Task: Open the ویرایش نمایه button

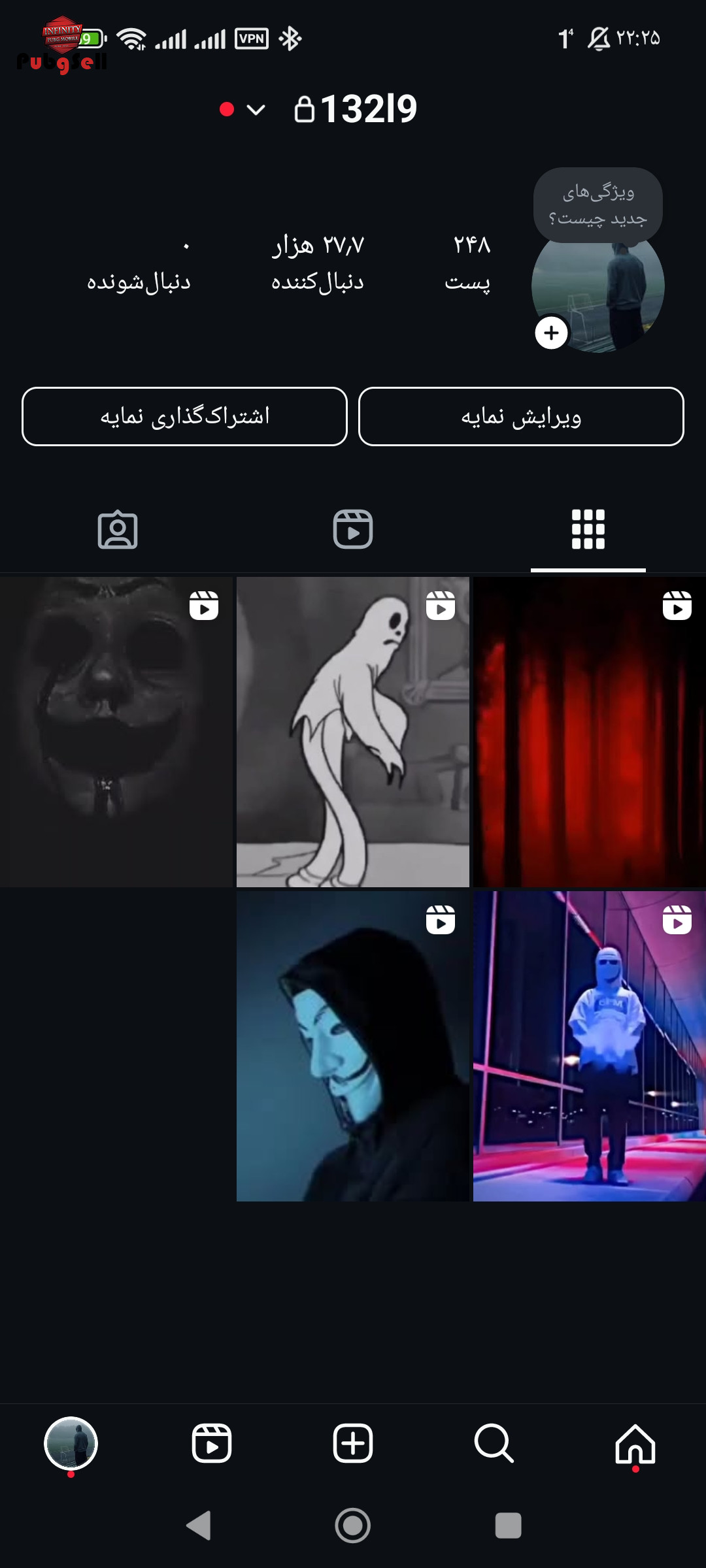Action: click(521, 417)
